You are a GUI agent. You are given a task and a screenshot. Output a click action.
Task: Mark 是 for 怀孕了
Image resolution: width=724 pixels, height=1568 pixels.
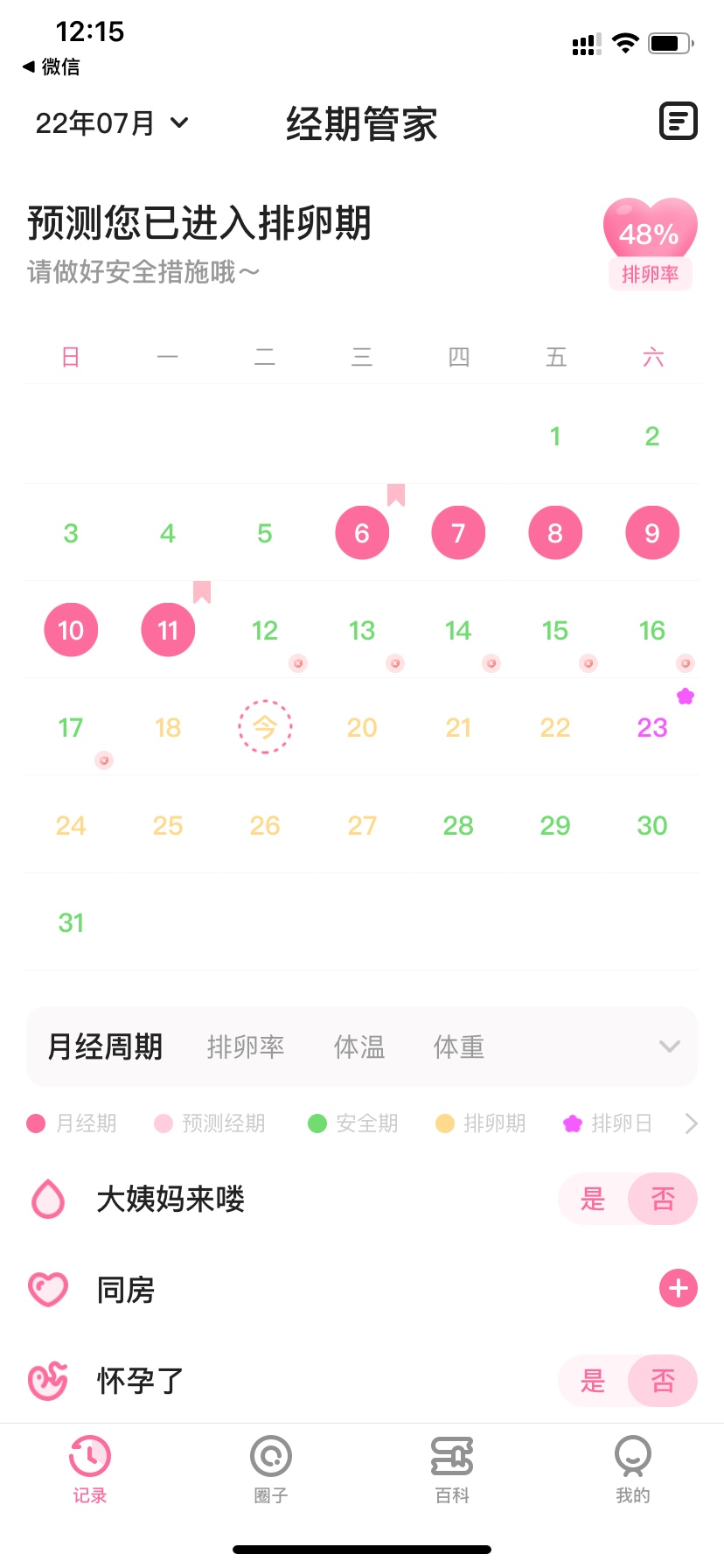point(594,1381)
